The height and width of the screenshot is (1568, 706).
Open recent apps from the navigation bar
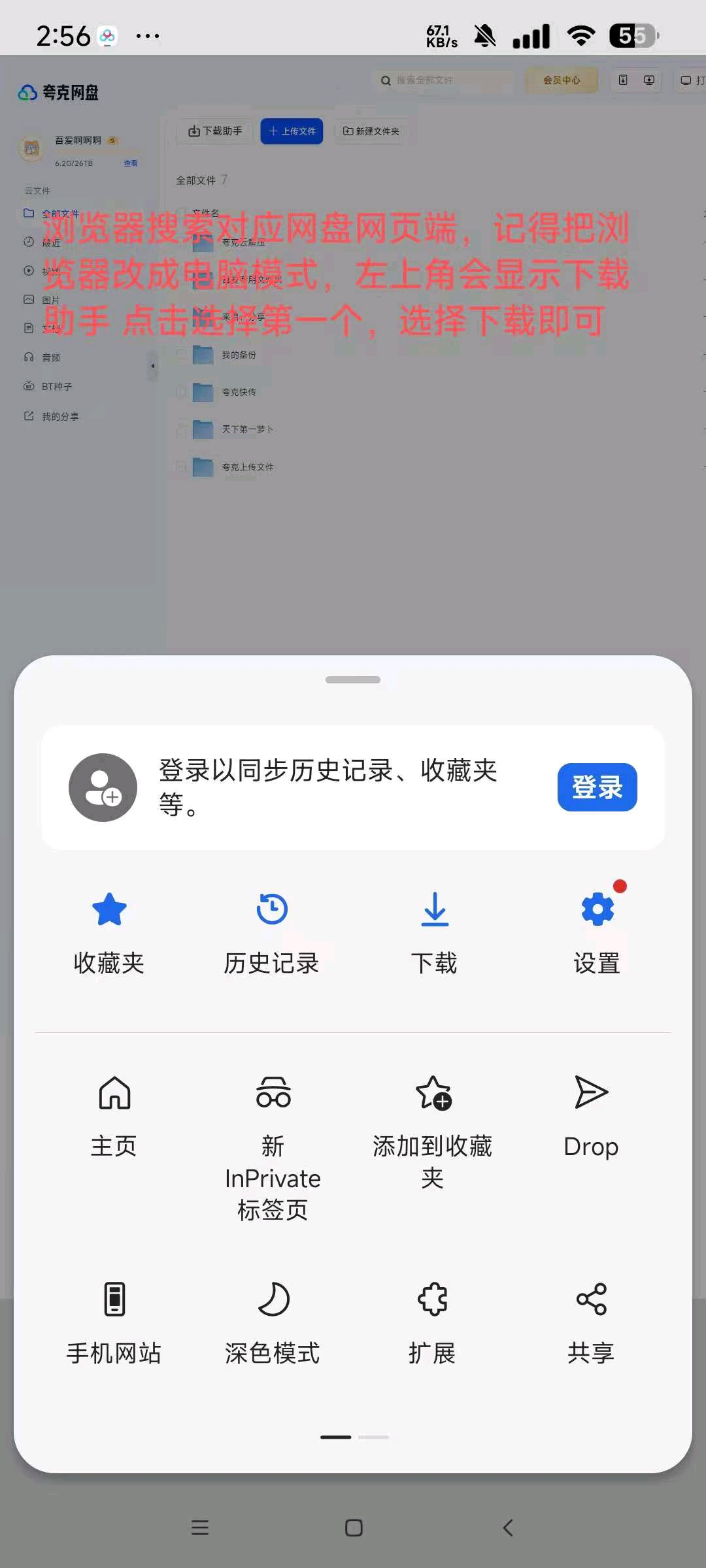tap(199, 1527)
